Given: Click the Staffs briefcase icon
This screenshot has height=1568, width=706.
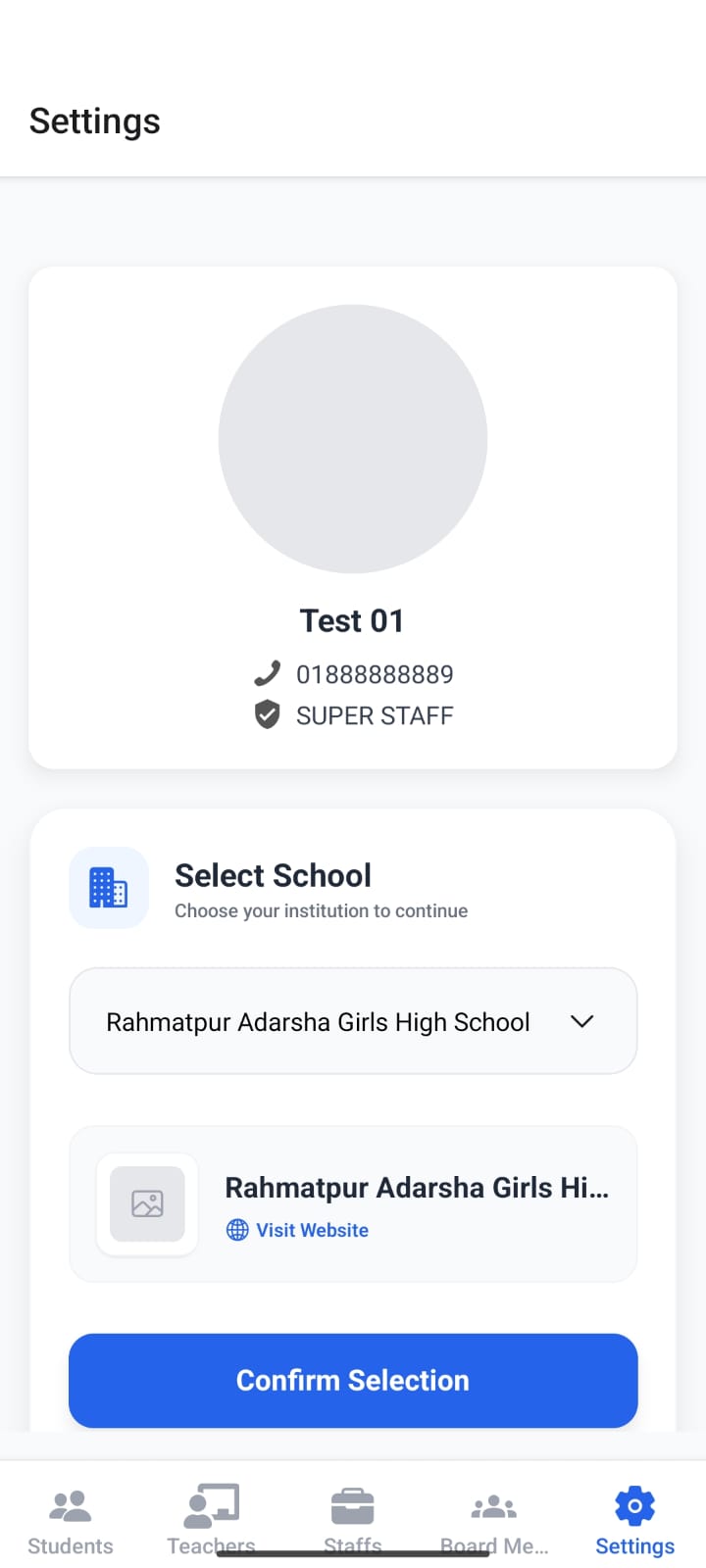Looking at the screenshot, I should click(352, 1502).
